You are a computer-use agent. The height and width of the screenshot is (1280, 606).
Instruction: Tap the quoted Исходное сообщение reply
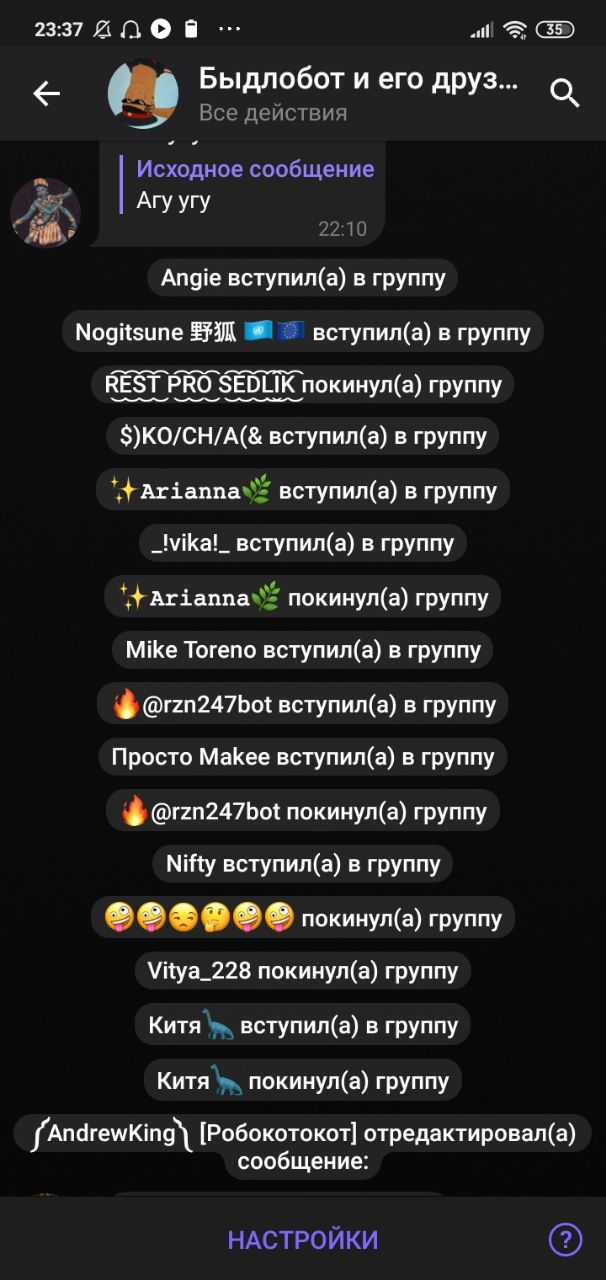click(255, 185)
